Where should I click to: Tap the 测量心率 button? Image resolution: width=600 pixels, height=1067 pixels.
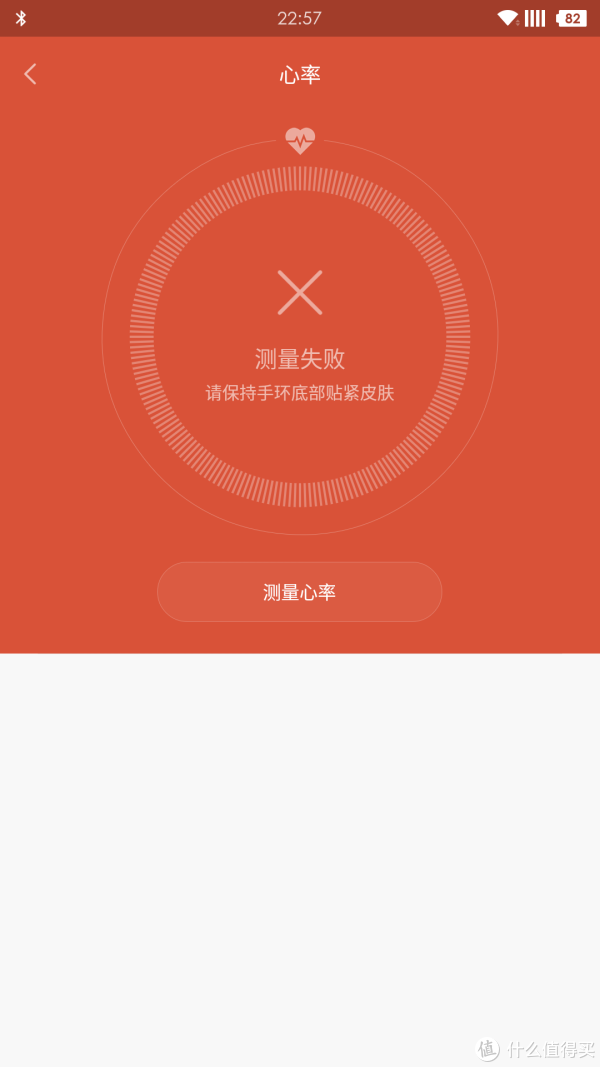(299, 592)
